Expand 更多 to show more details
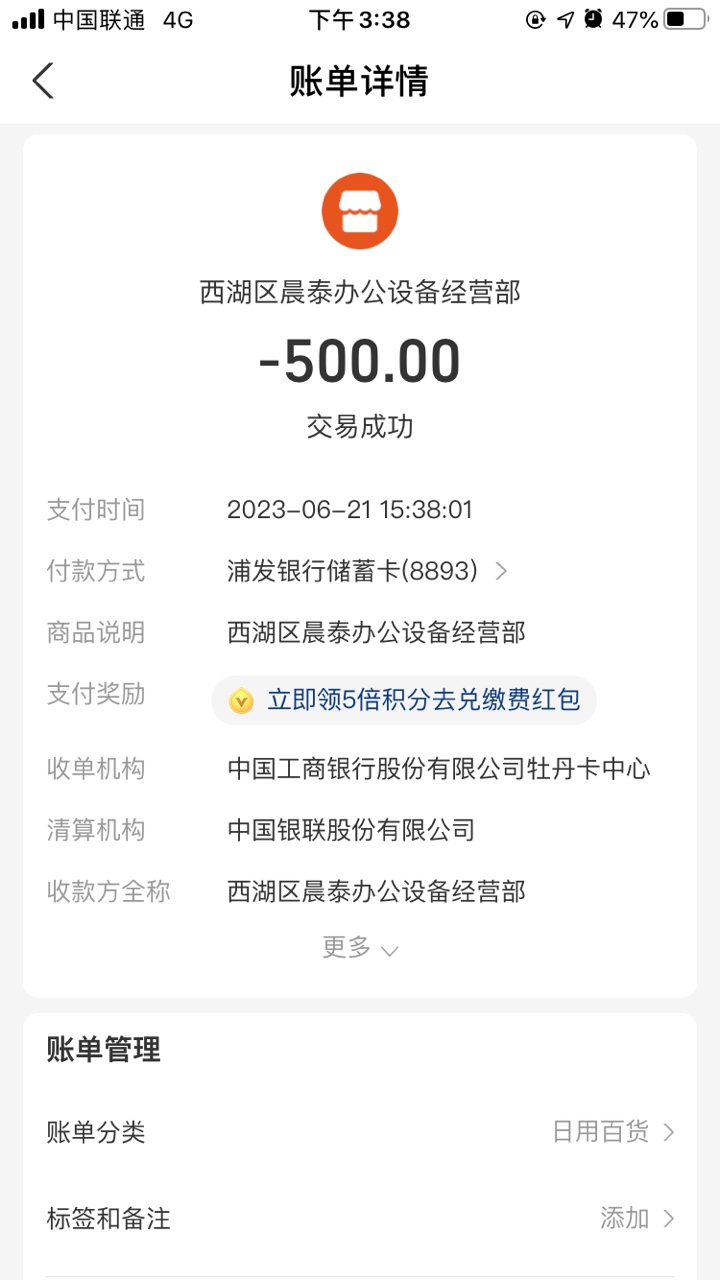Image resolution: width=720 pixels, height=1280 pixels. point(360,948)
